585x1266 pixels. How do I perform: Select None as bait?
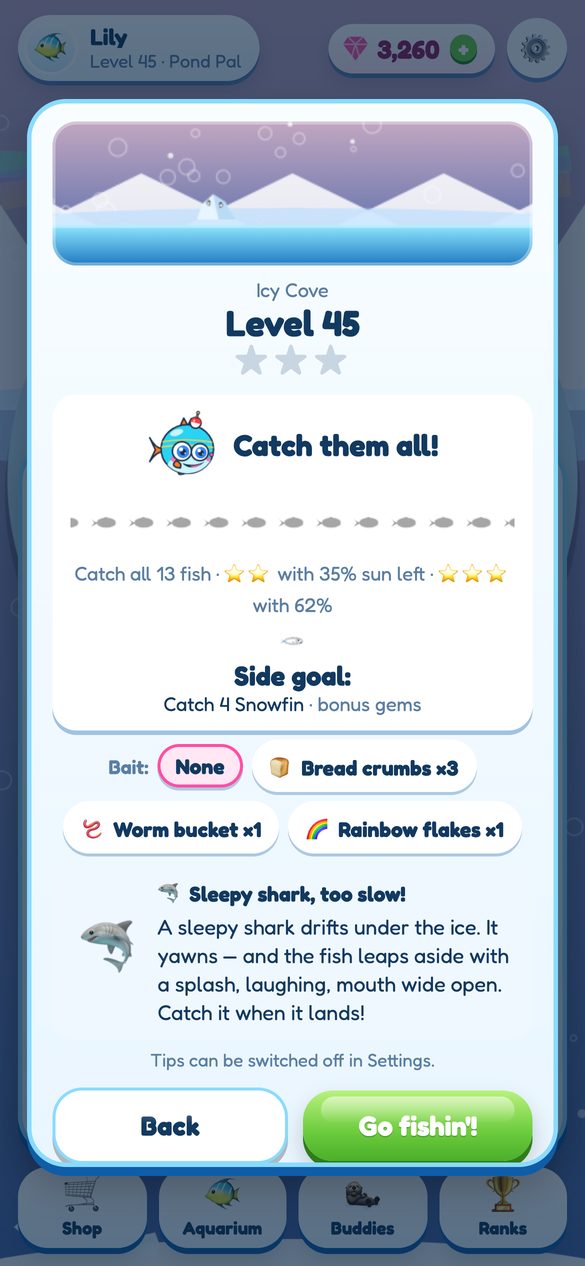point(200,767)
